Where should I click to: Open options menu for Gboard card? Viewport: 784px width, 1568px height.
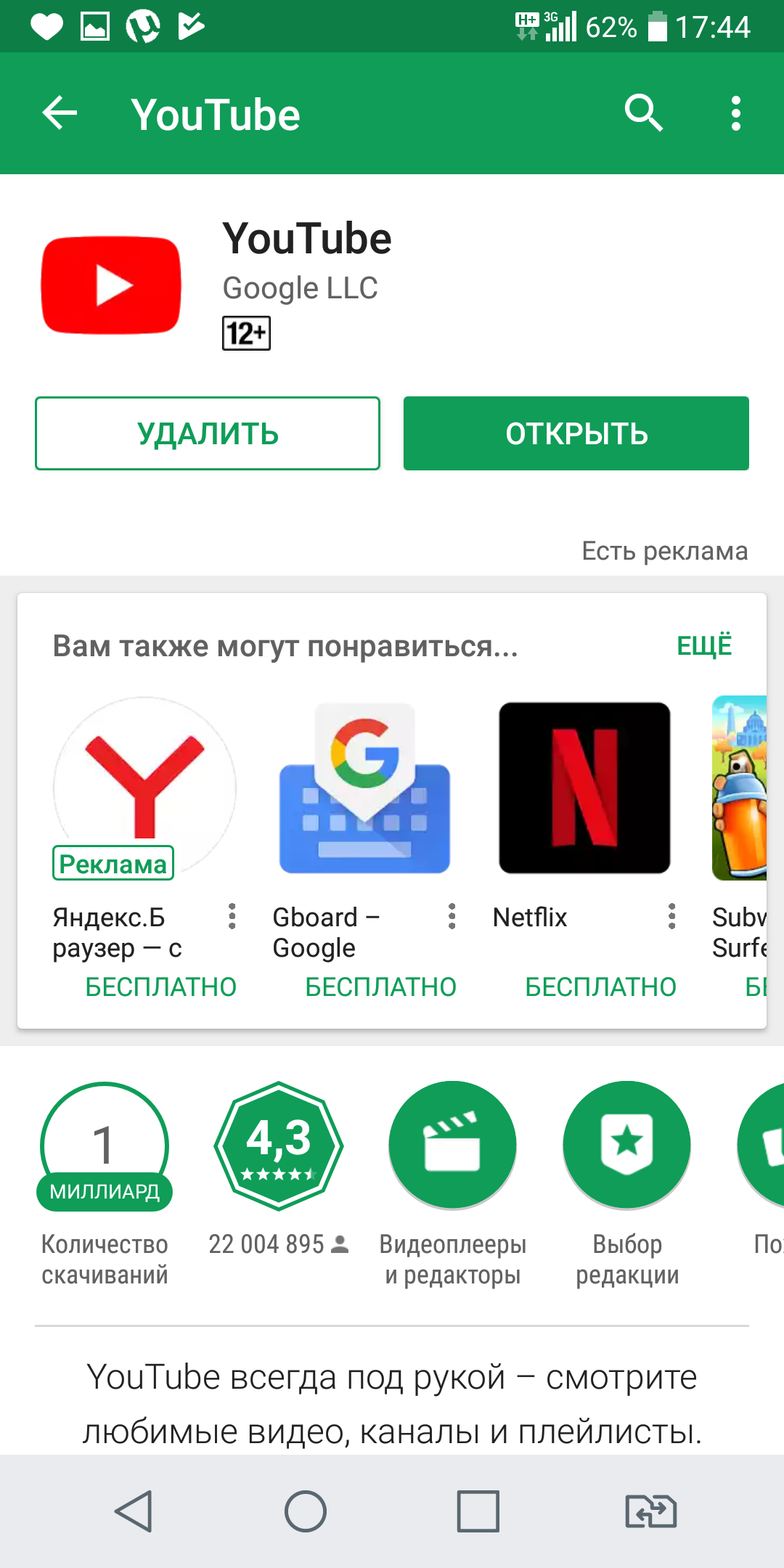point(452,916)
